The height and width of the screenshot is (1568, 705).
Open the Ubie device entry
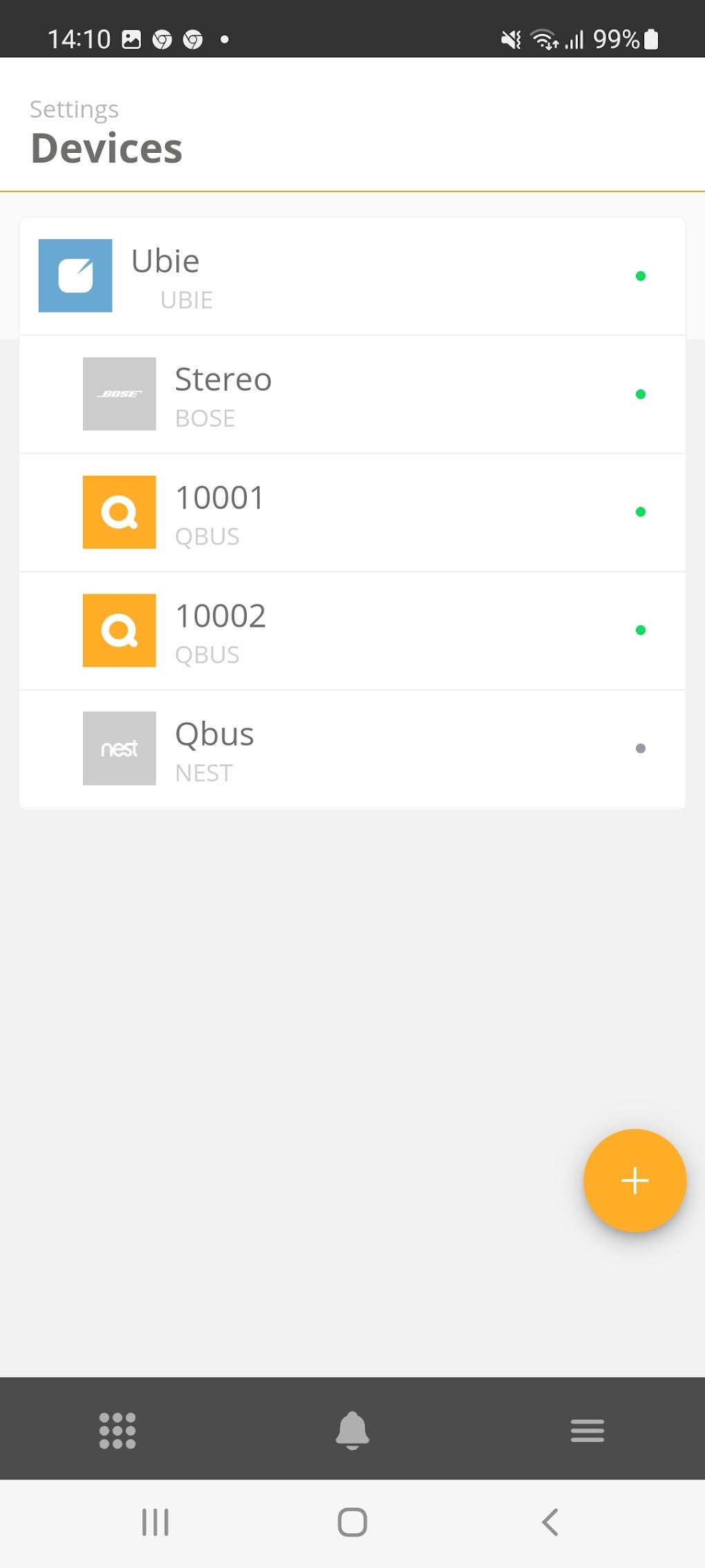(351, 276)
